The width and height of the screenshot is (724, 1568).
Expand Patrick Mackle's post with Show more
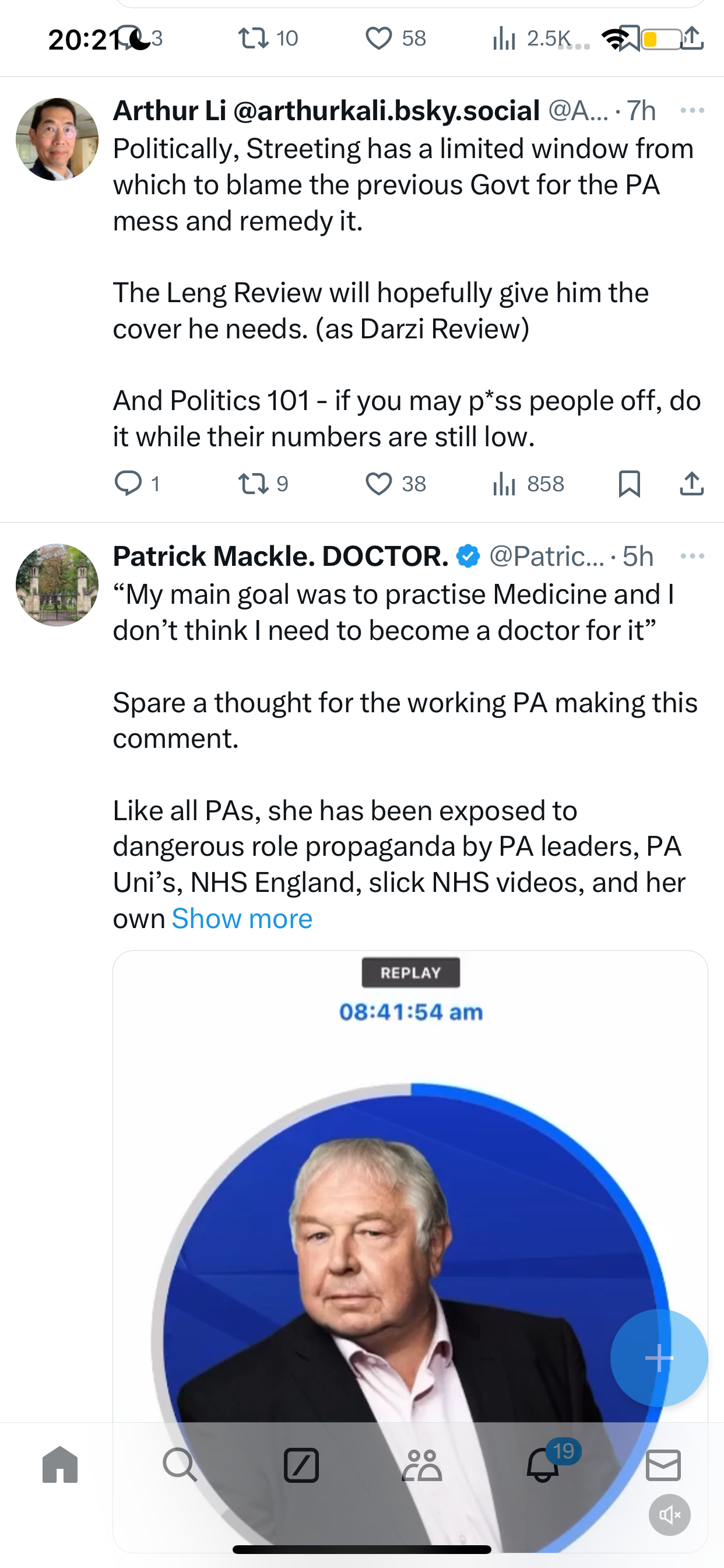242,918
